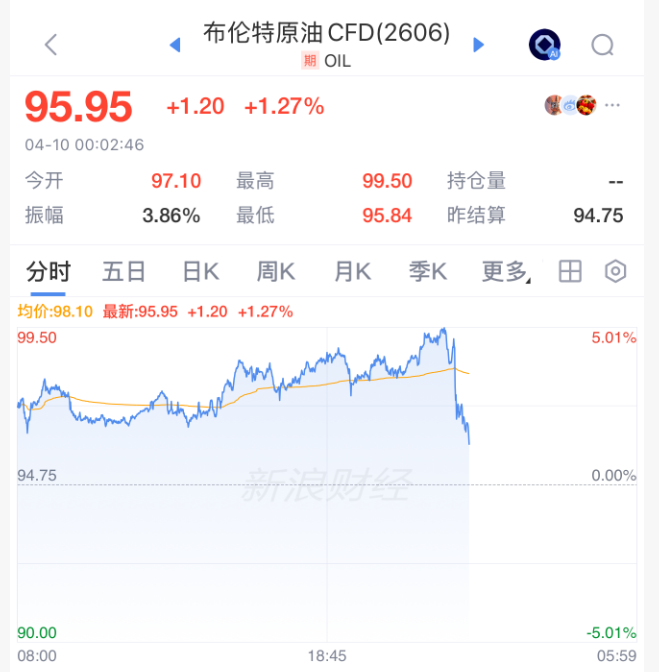Switch to the previous contract with left arrow

point(175,44)
